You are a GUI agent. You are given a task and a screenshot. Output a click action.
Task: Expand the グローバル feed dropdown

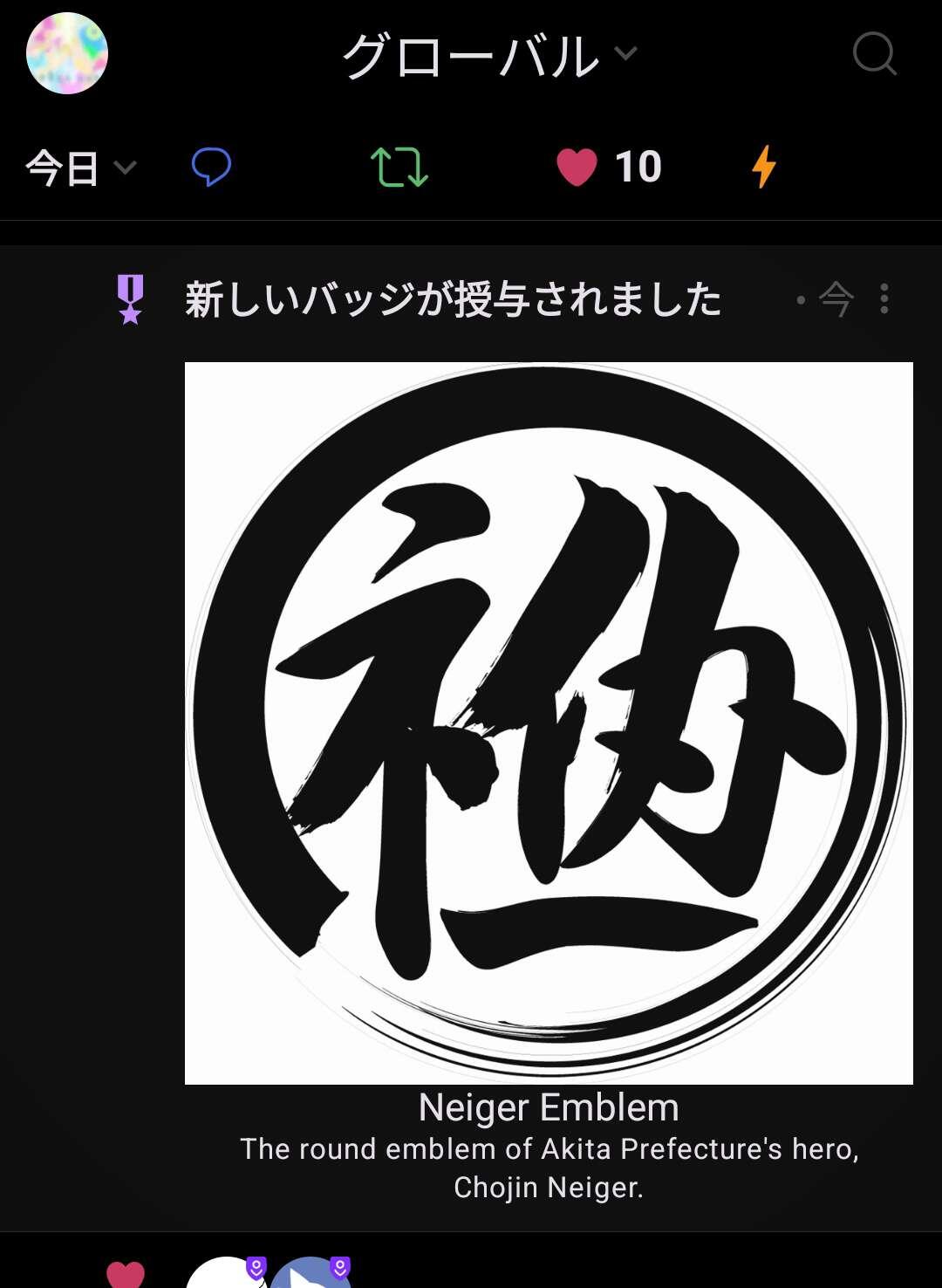(488, 56)
